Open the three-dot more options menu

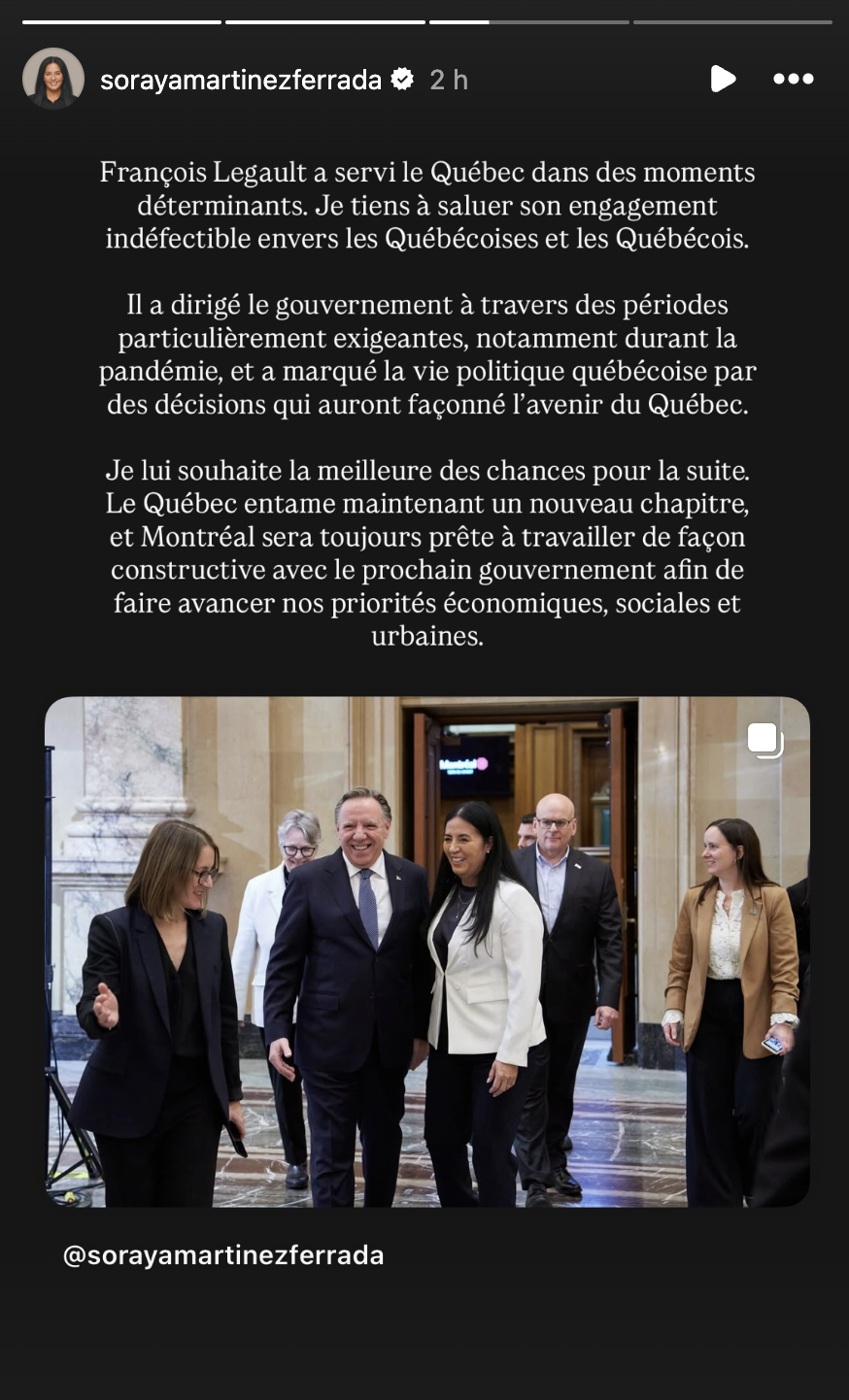(793, 79)
